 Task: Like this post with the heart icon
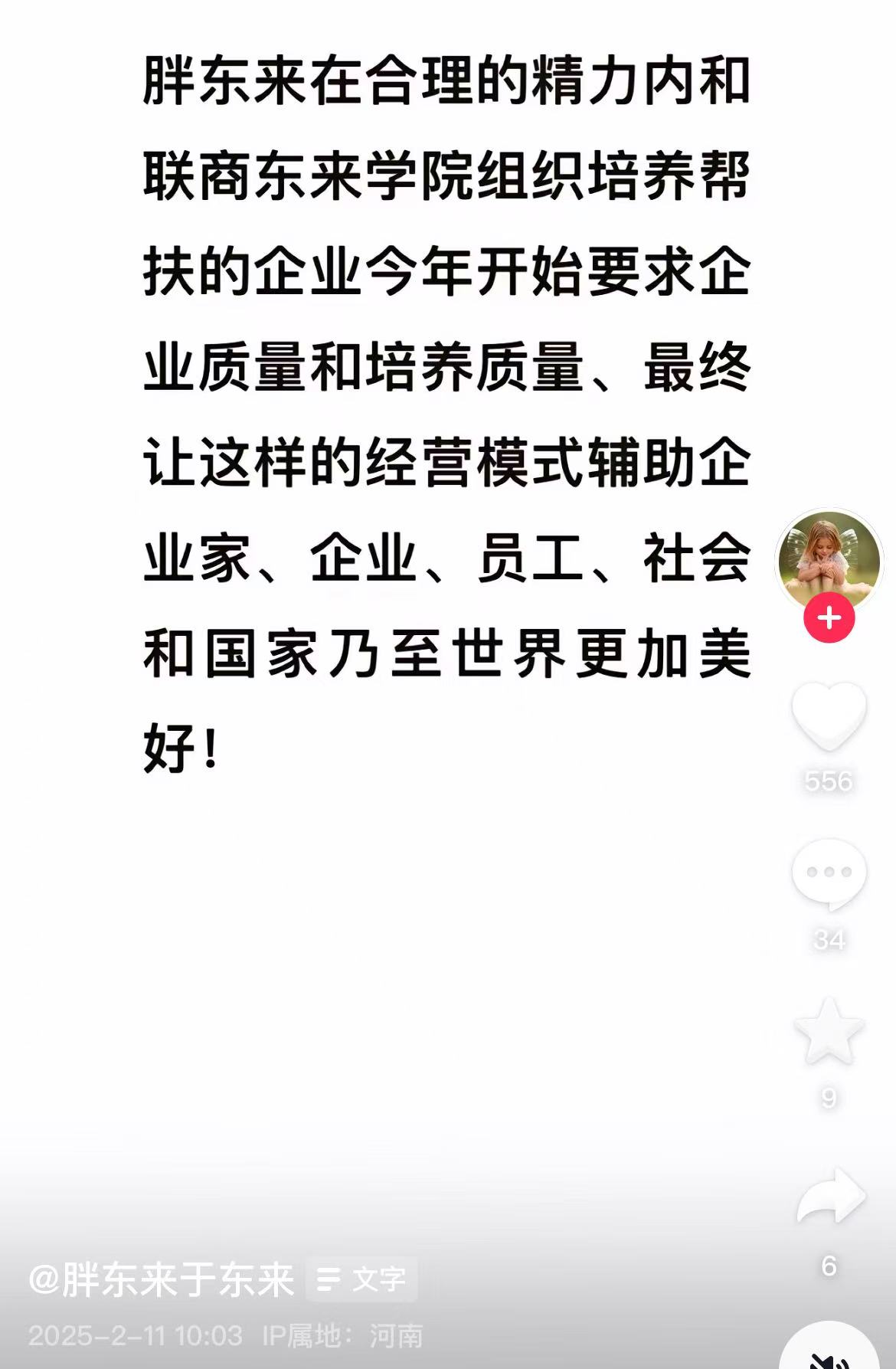pyautogui.click(x=829, y=716)
